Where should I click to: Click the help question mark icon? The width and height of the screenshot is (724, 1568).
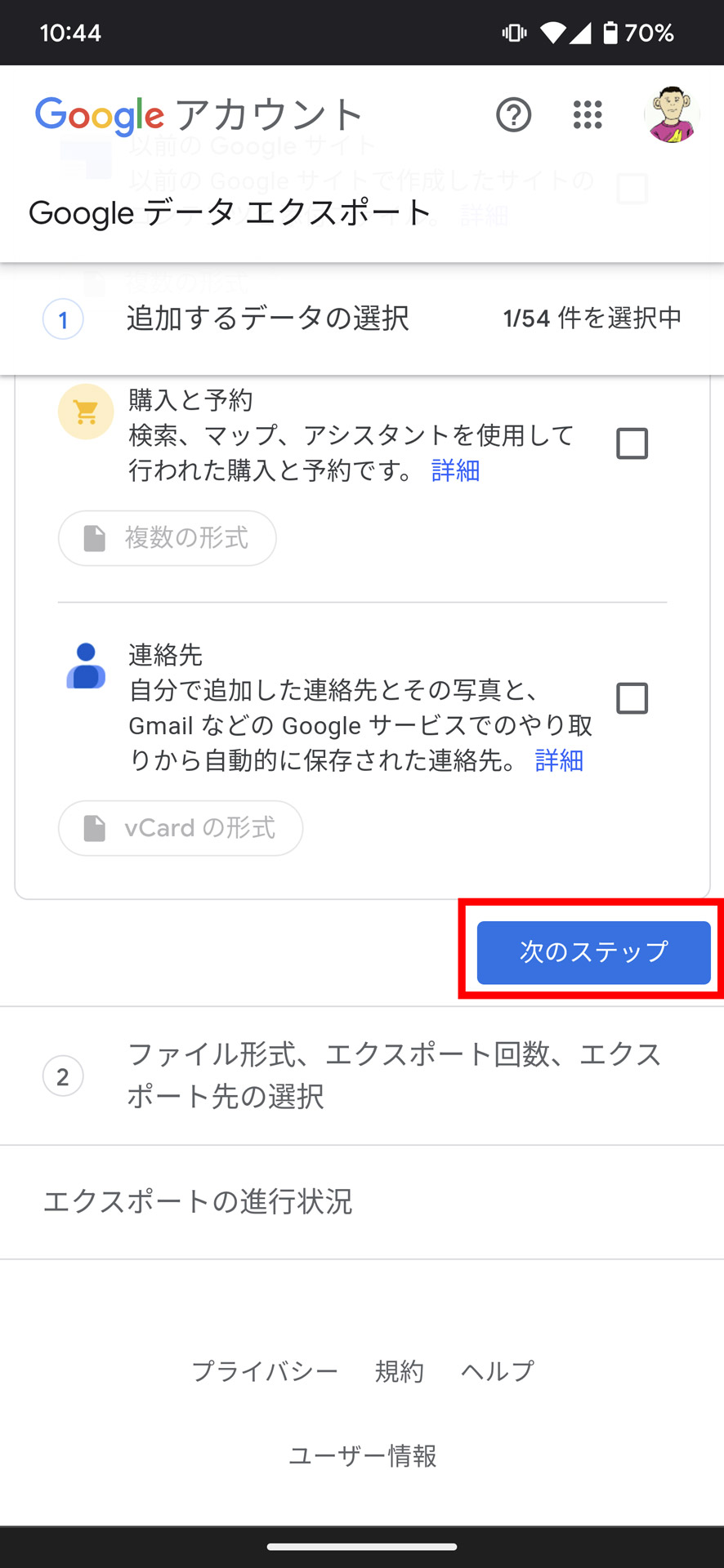coord(513,116)
